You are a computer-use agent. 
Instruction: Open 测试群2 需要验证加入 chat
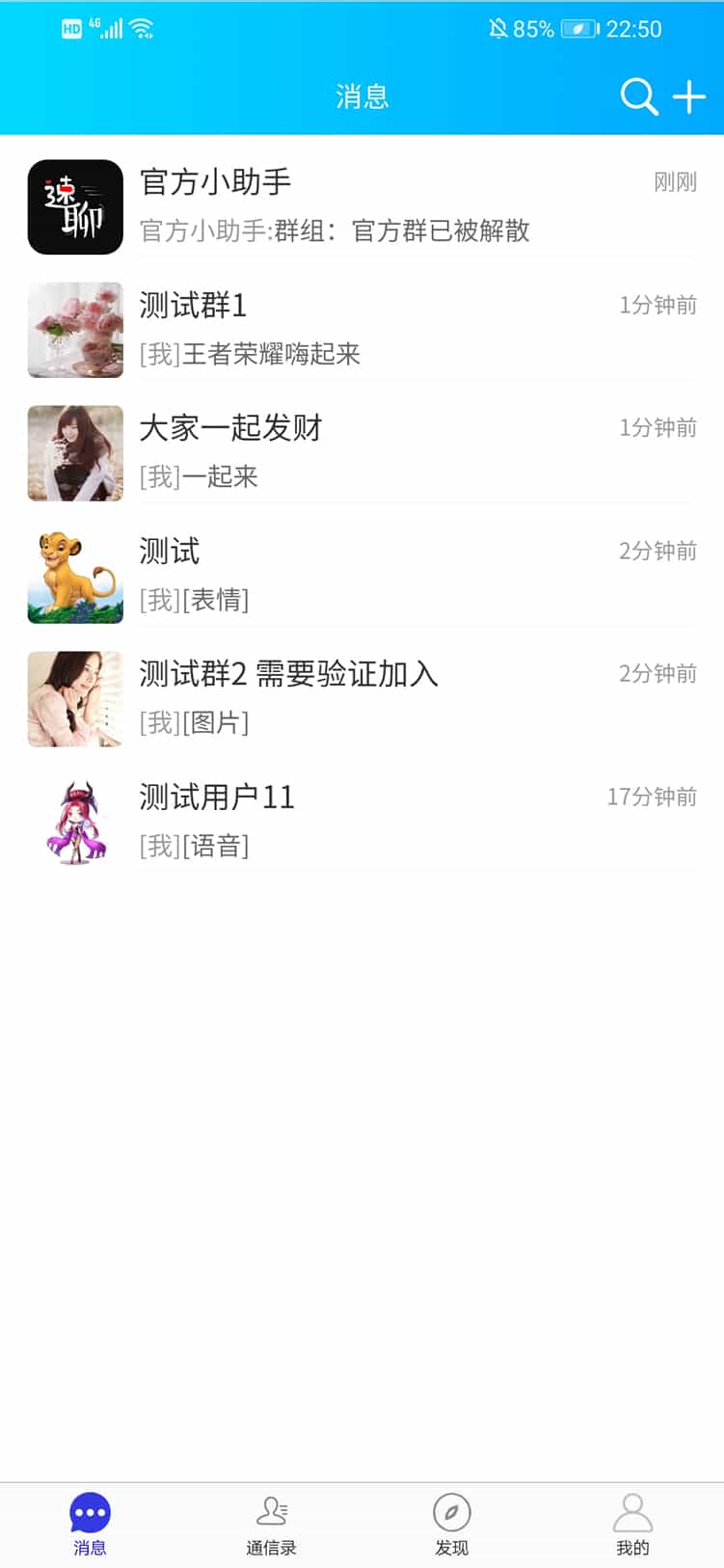pos(362,698)
